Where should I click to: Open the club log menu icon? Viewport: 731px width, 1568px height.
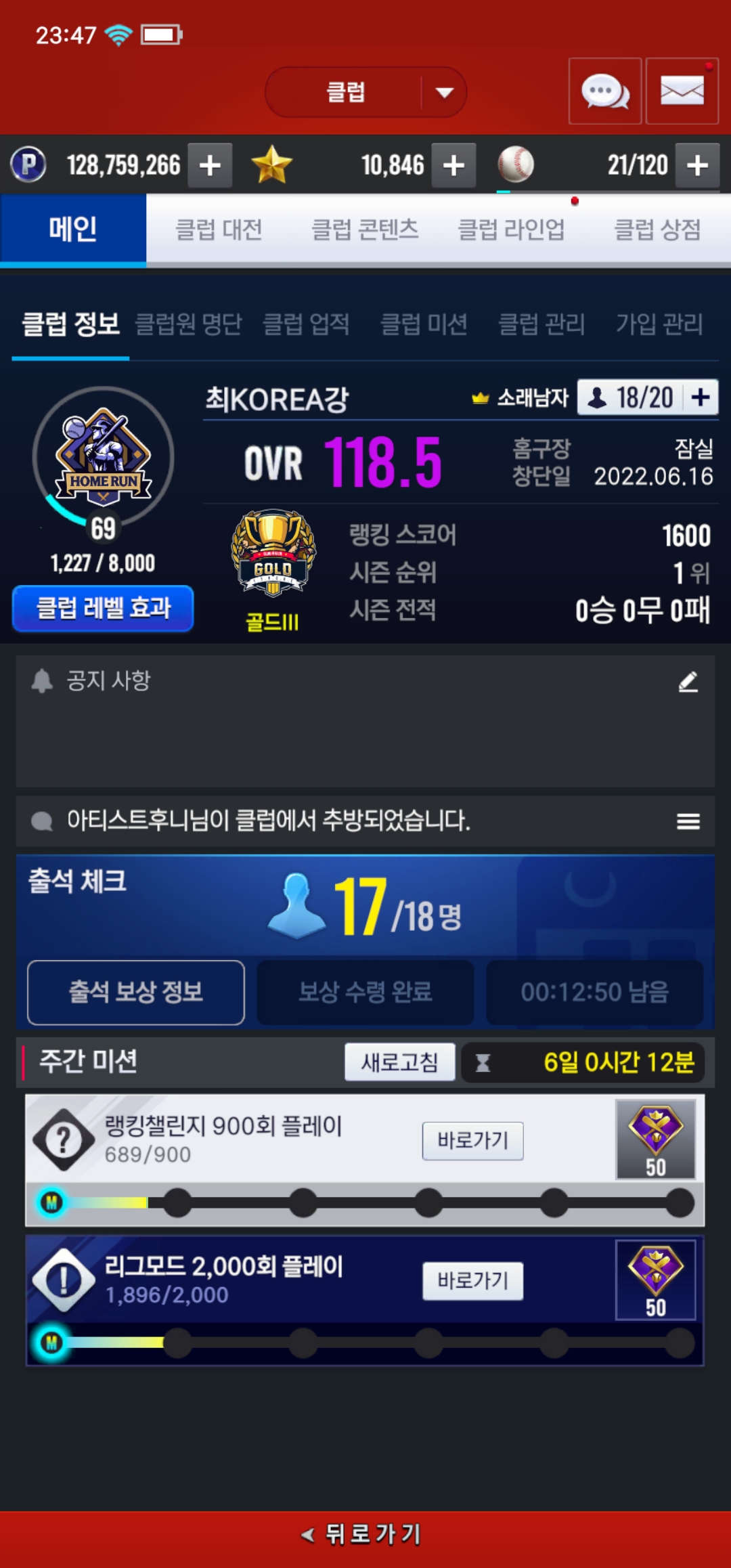pyautogui.click(x=688, y=821)
